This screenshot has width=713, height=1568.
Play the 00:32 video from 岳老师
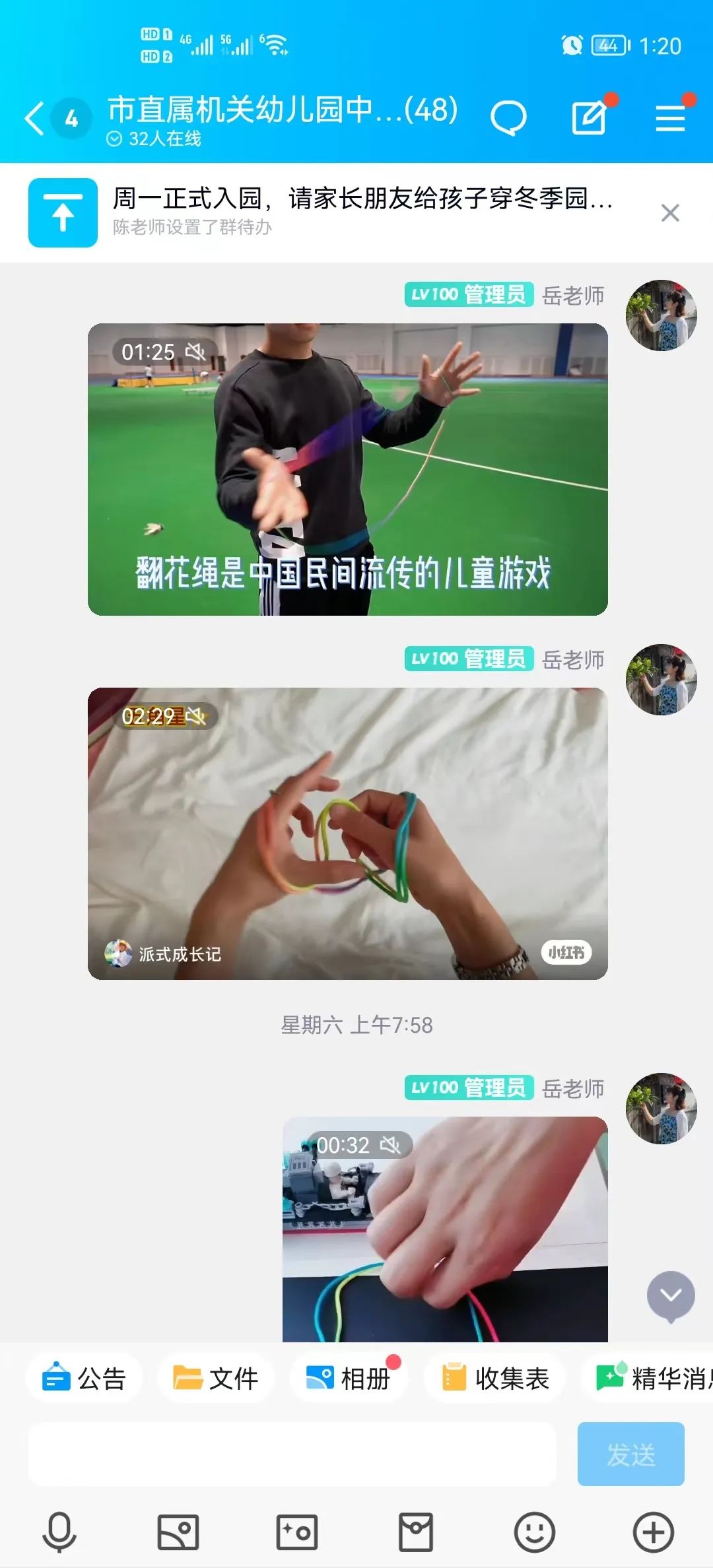[x=445, y=1229]
